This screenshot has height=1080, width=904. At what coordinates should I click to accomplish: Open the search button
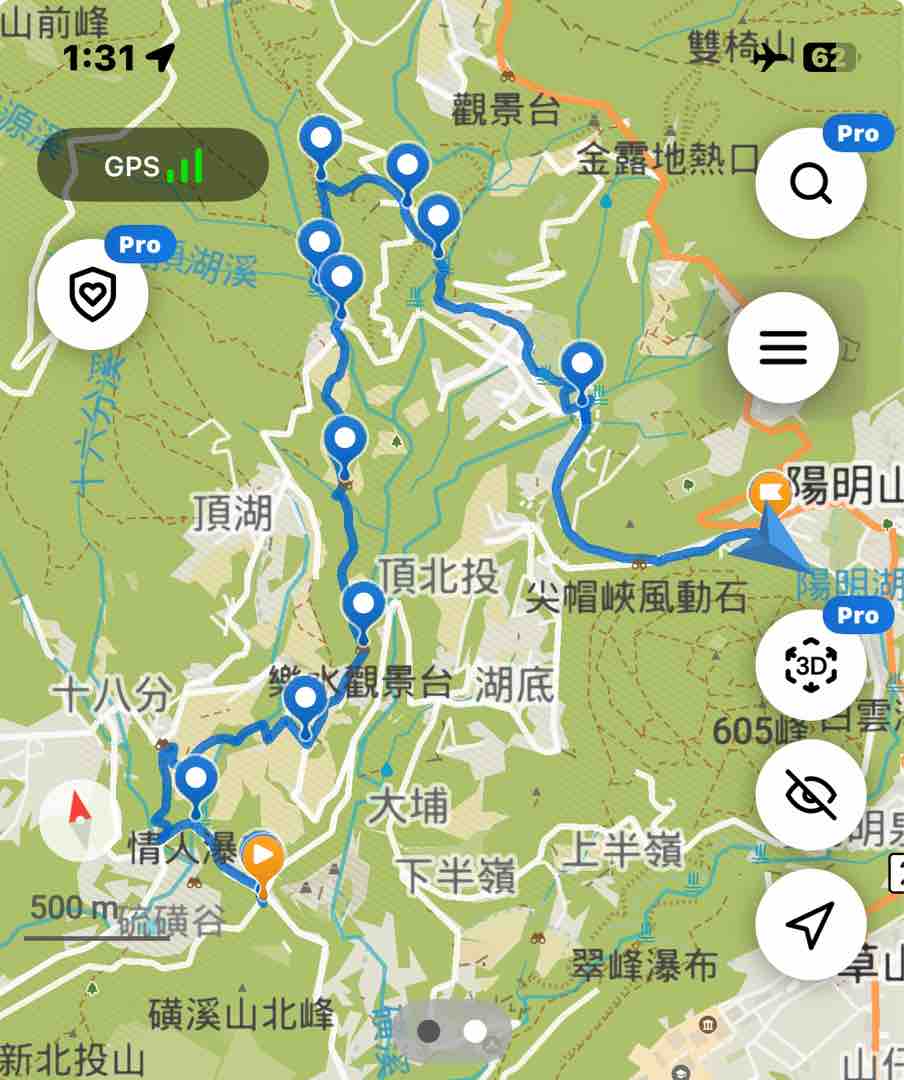(810, 185)
